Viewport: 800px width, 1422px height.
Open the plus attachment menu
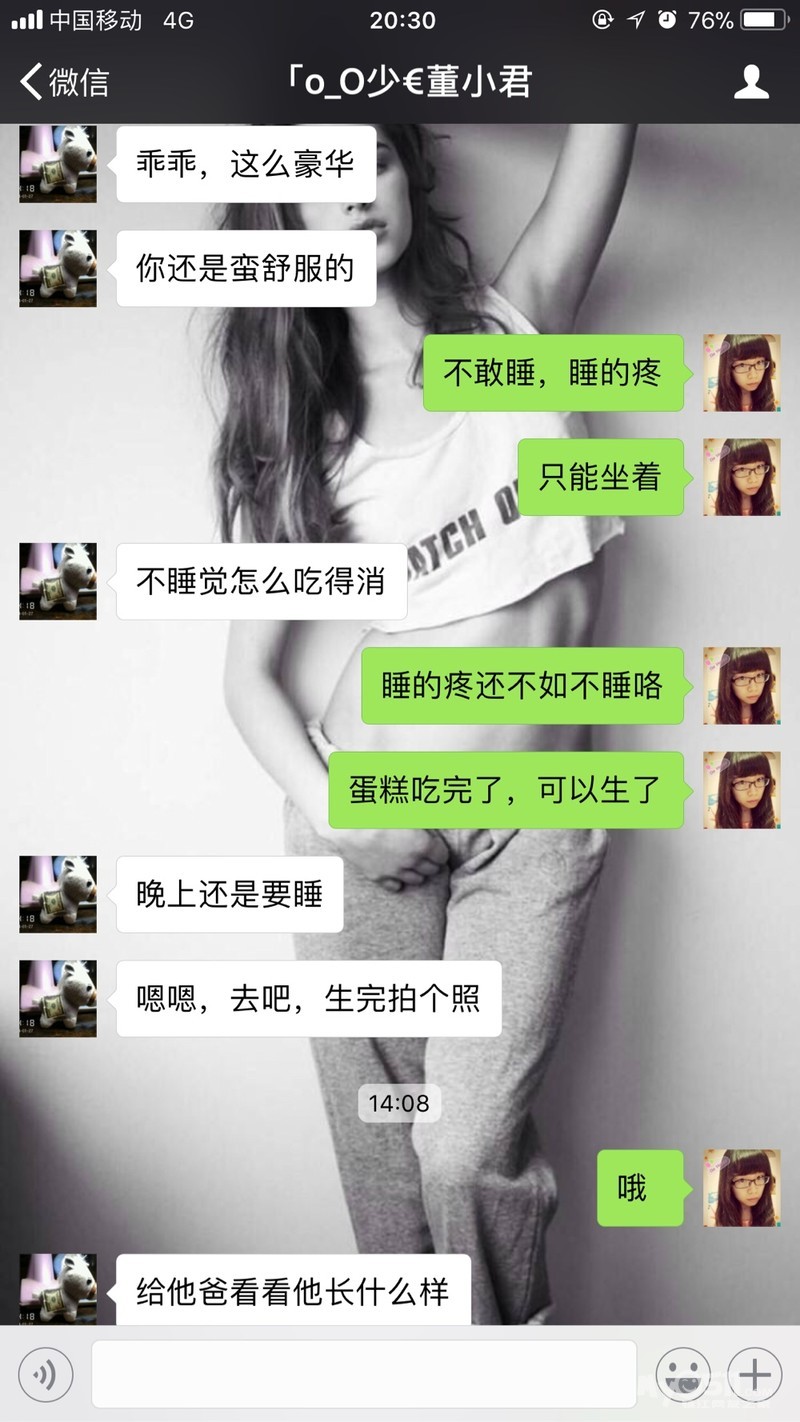click(755, 1375)
